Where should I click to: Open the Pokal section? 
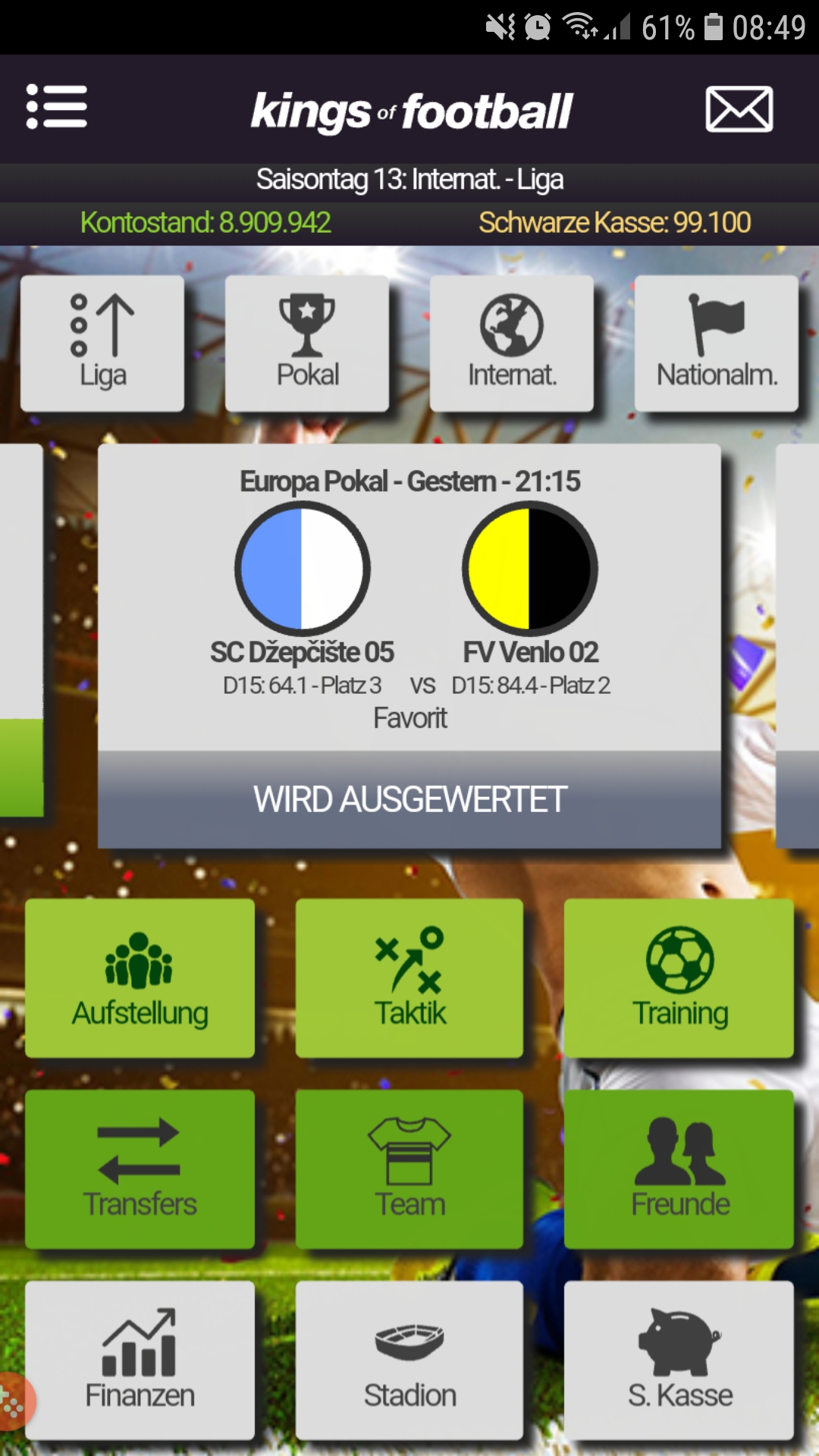pyautogui.click(x=307, y=344)
